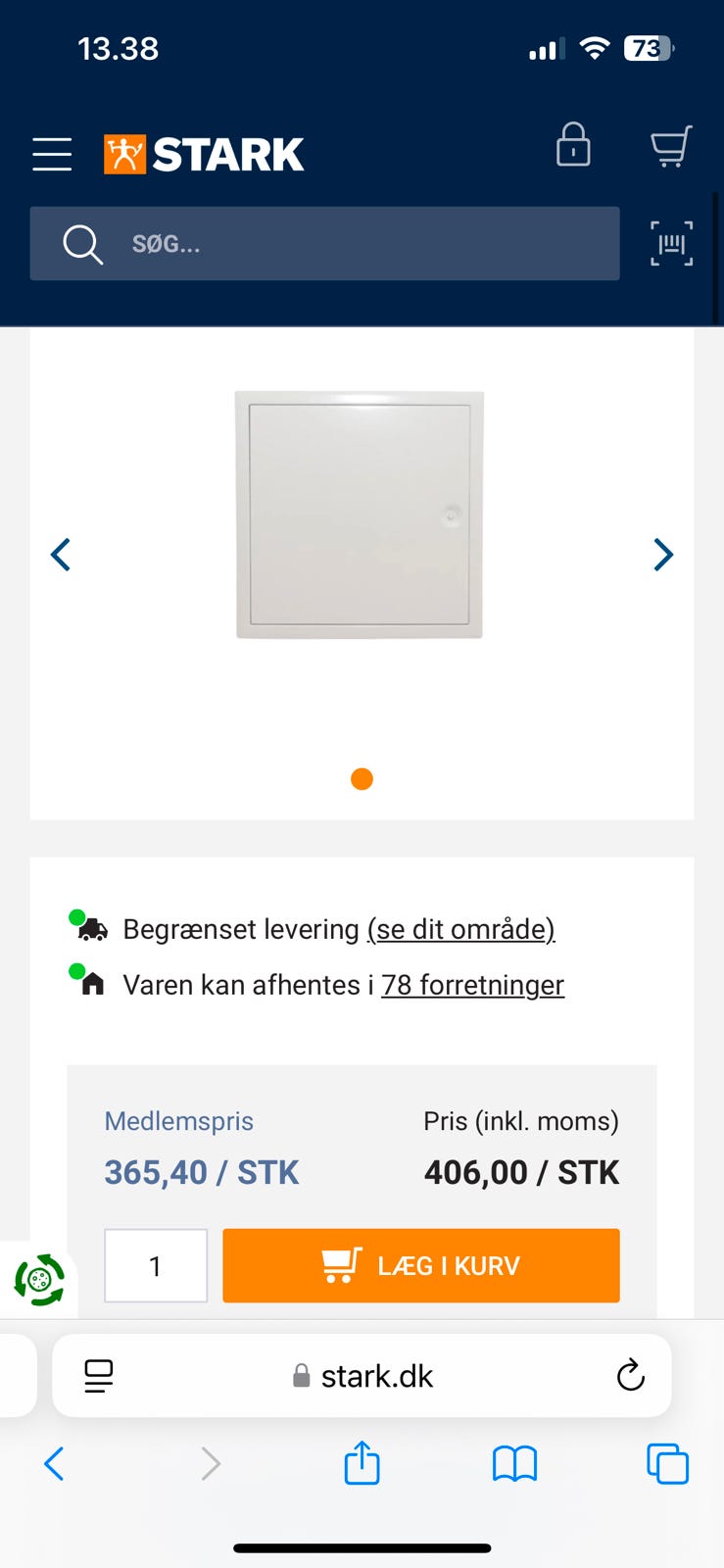Activate the barcode scanner icon
724x1568 pixels.
(670, 244)
